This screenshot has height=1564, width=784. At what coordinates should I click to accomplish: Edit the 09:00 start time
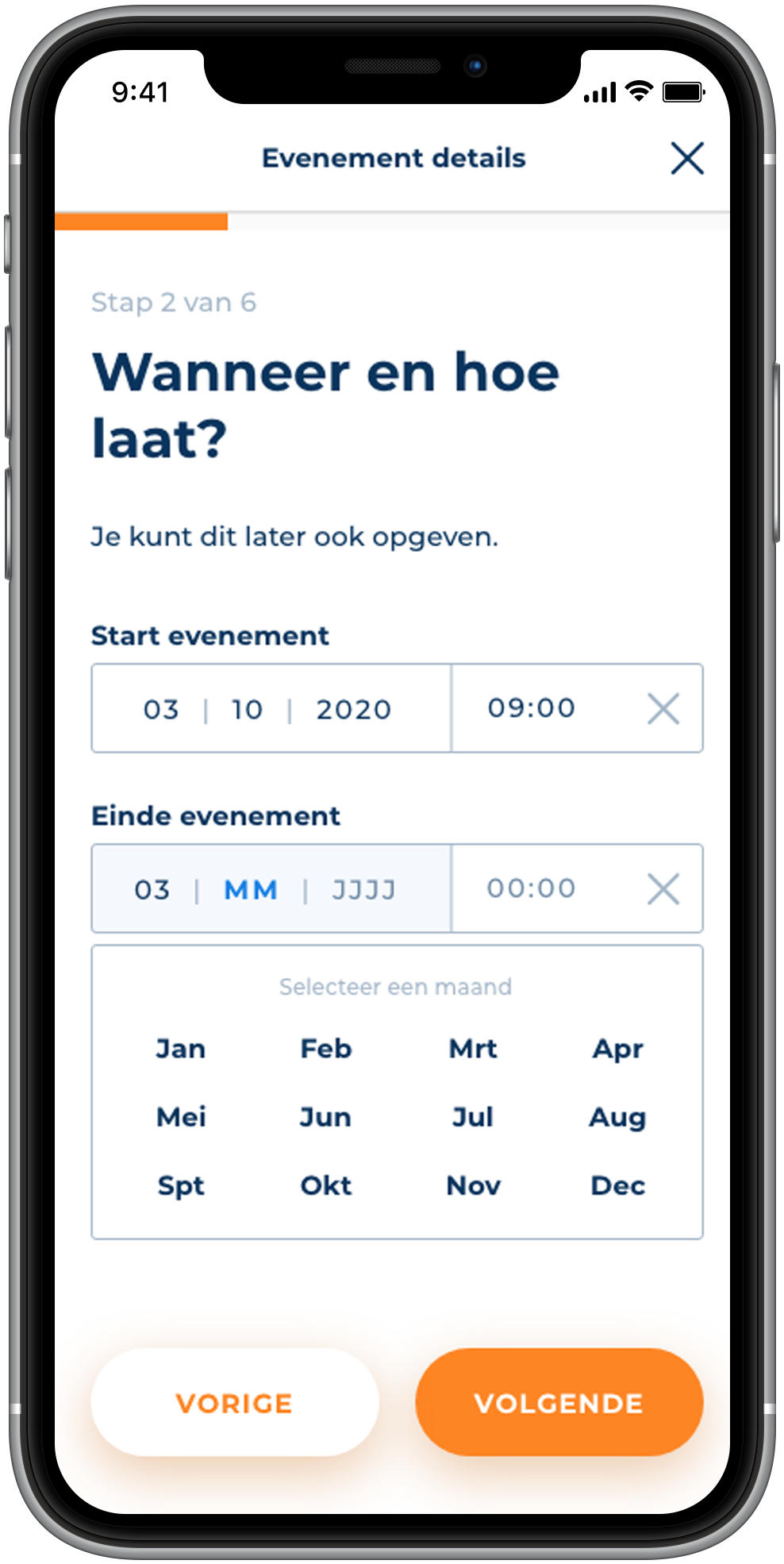(x=531, y=708)
